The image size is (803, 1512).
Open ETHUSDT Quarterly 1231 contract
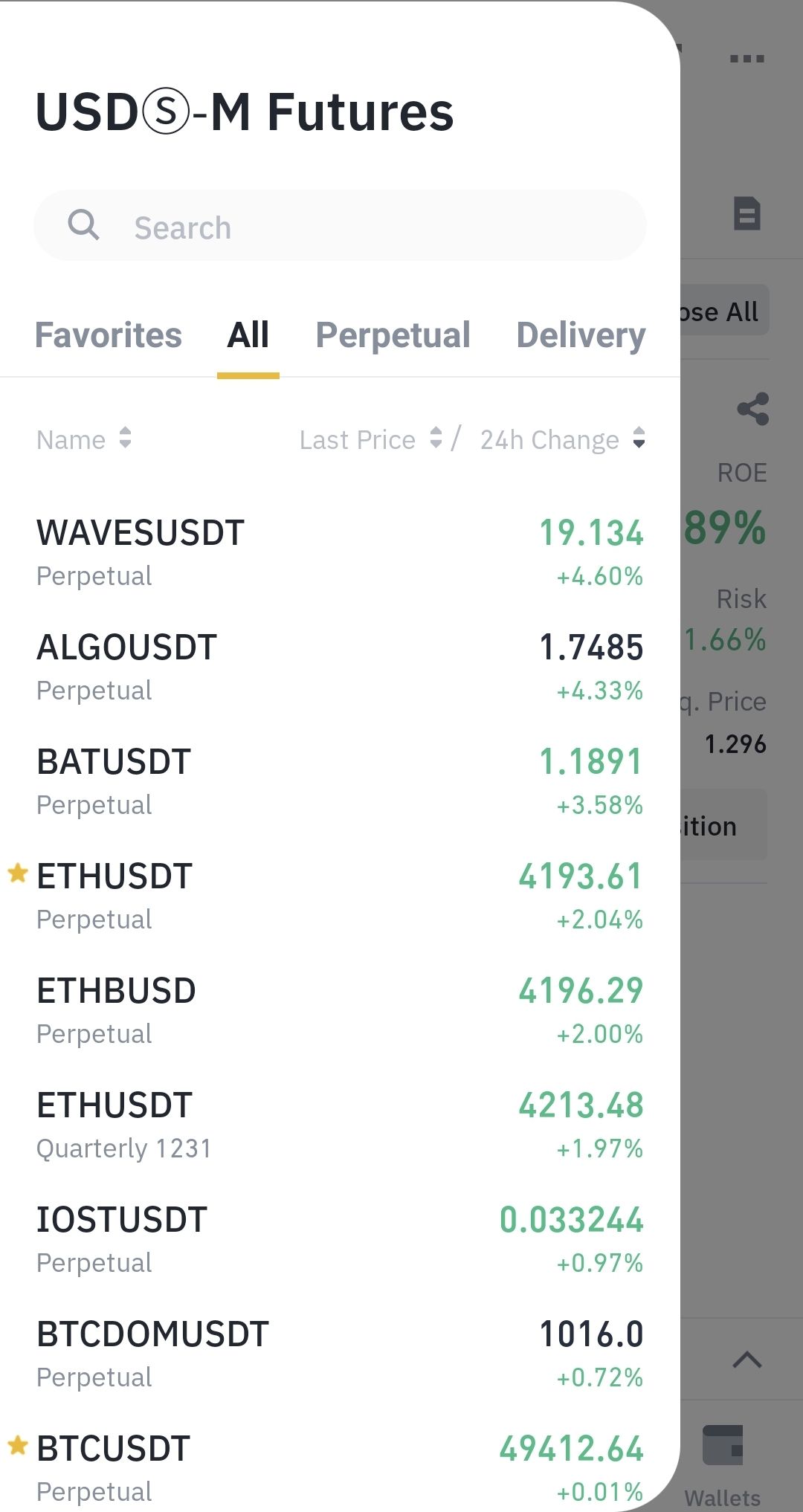coord(340,1126)
